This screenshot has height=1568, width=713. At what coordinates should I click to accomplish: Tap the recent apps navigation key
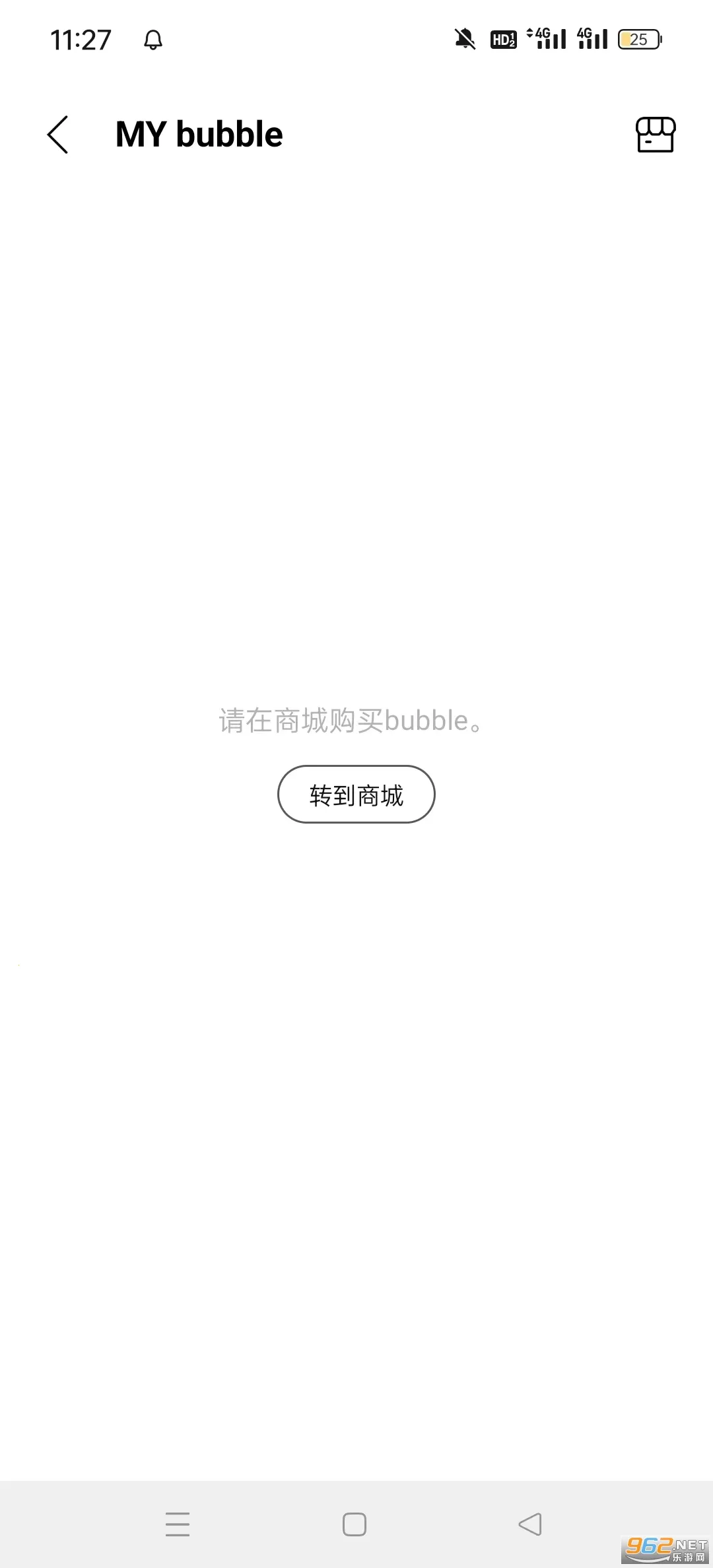178,1524
